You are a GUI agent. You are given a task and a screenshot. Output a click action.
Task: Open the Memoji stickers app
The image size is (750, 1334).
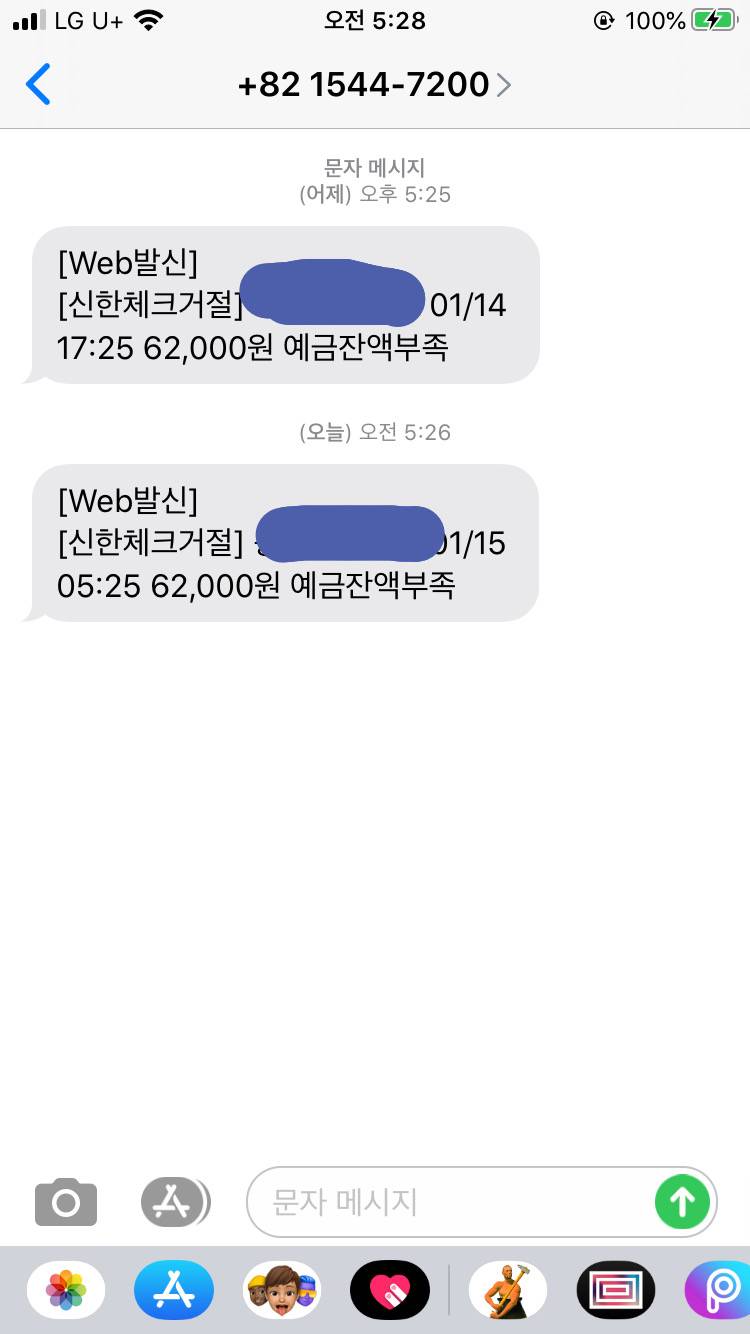(x=282, y=1290)
